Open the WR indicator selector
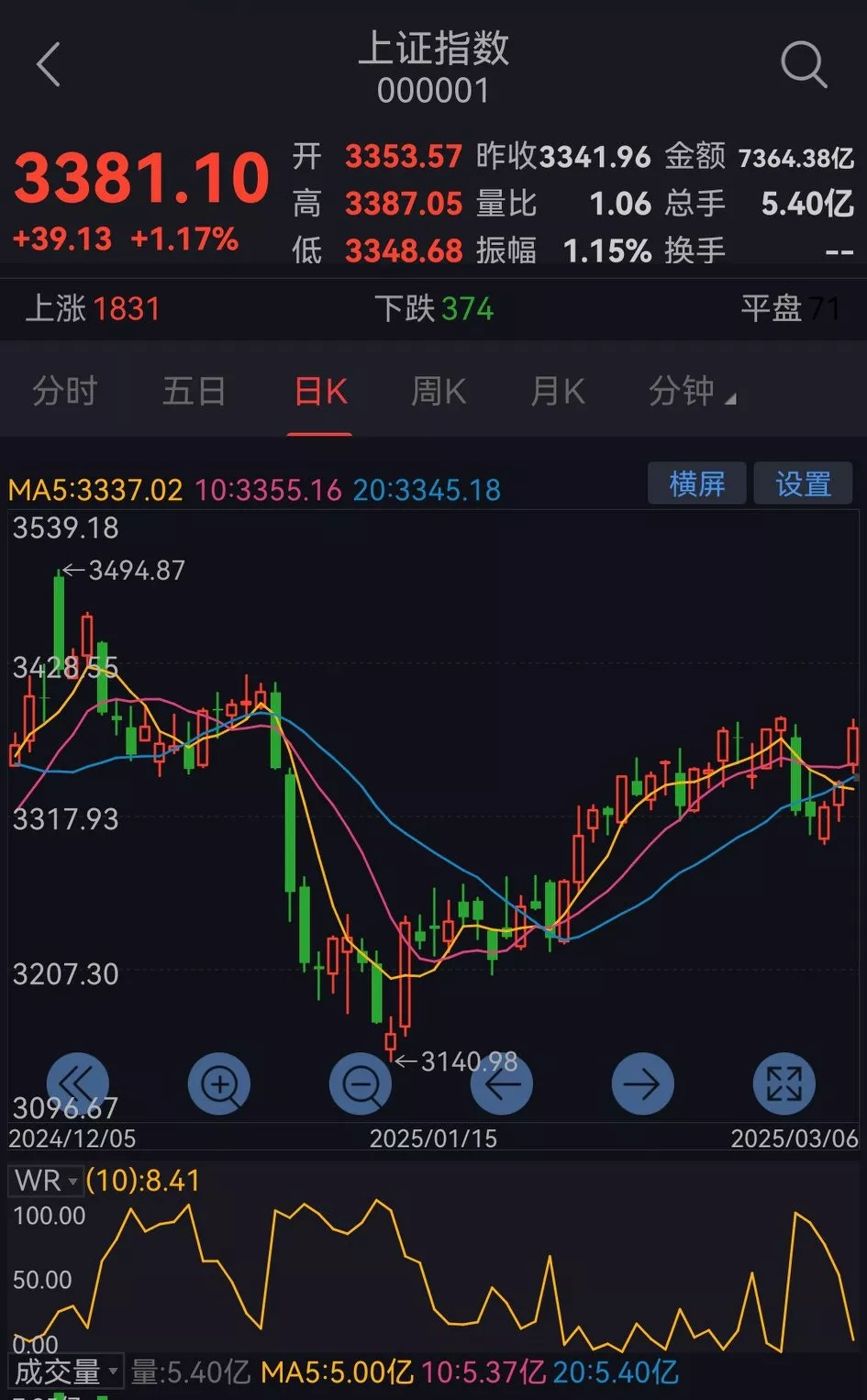Image resolution: width=867 pixels, height=1400 pixels. (44, 1181)
